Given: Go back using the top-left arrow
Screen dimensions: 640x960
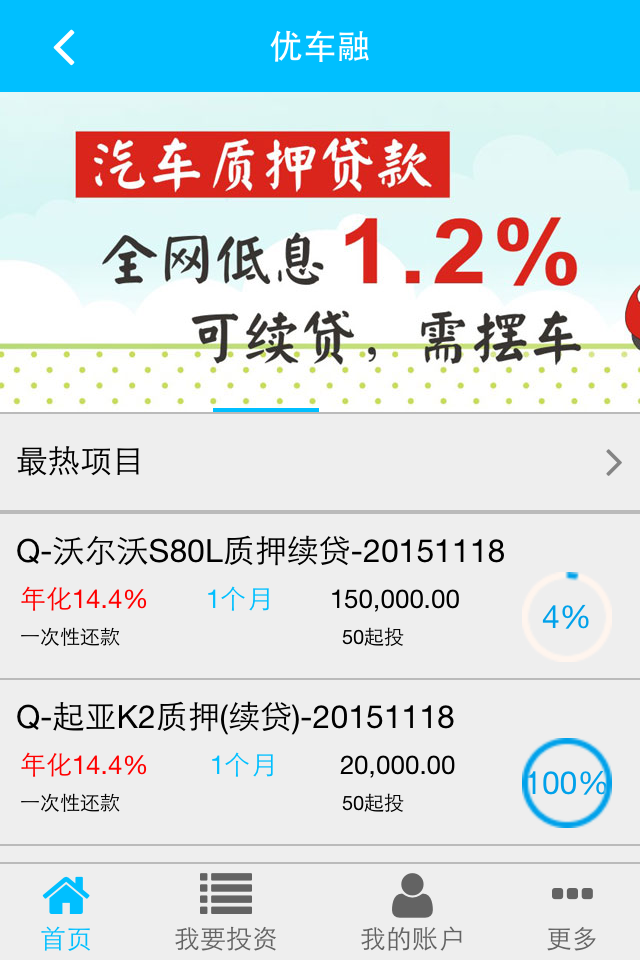Looking at the screenshot, I should [x=65, y=47].
